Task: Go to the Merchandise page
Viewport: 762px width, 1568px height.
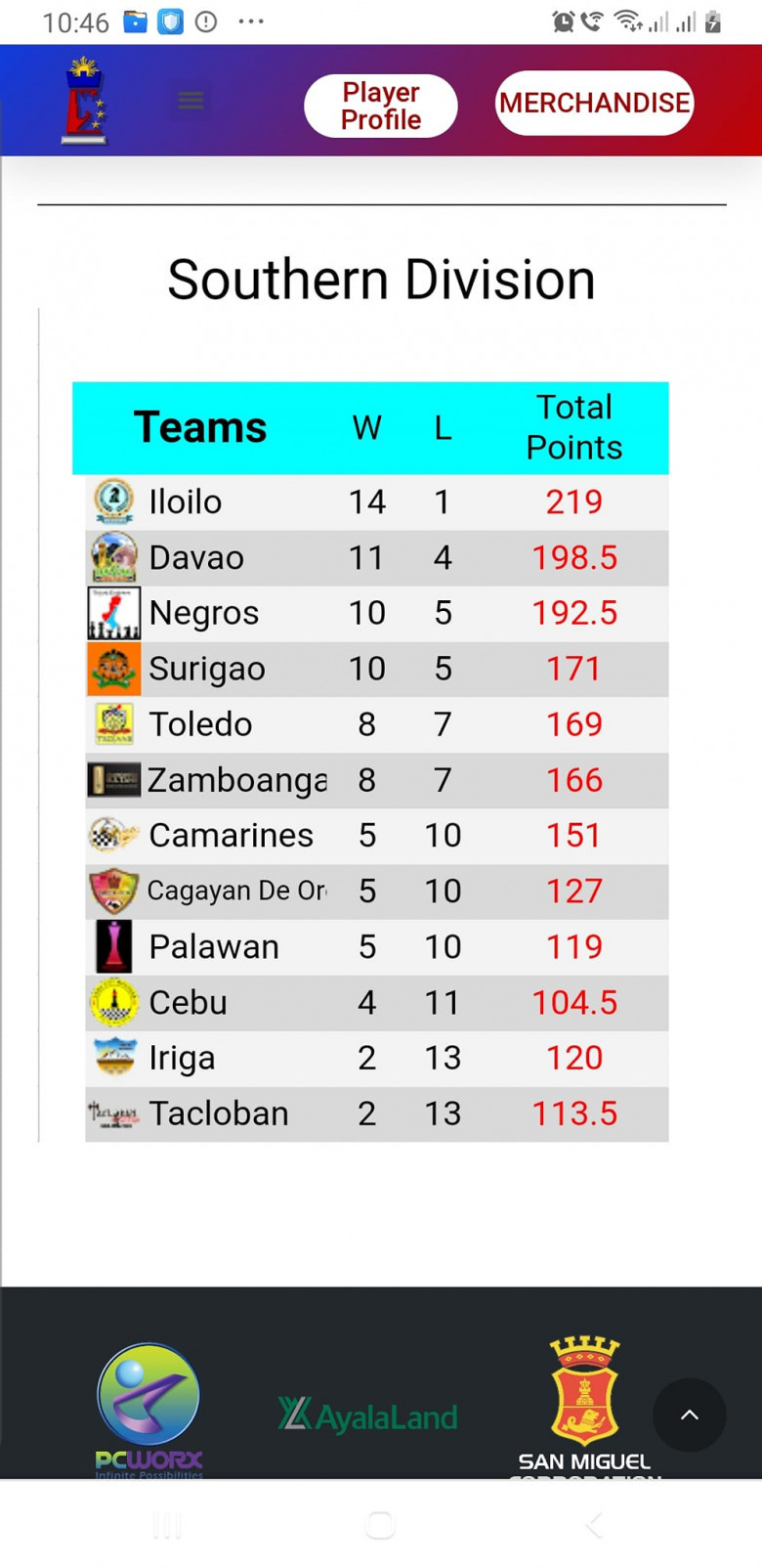Action: pos(594,103)
